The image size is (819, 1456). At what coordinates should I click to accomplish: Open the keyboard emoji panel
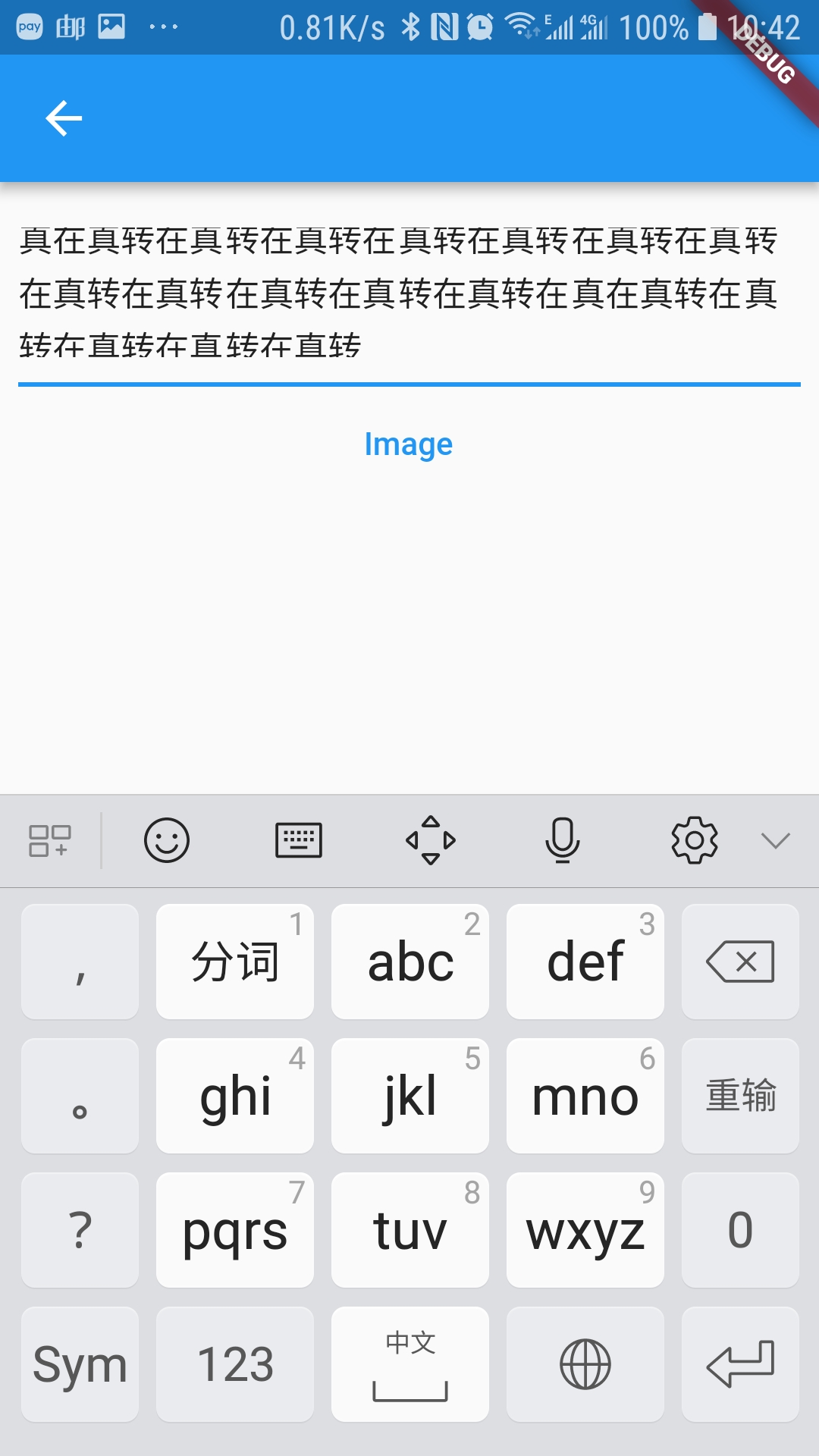[x=167, y=840]
